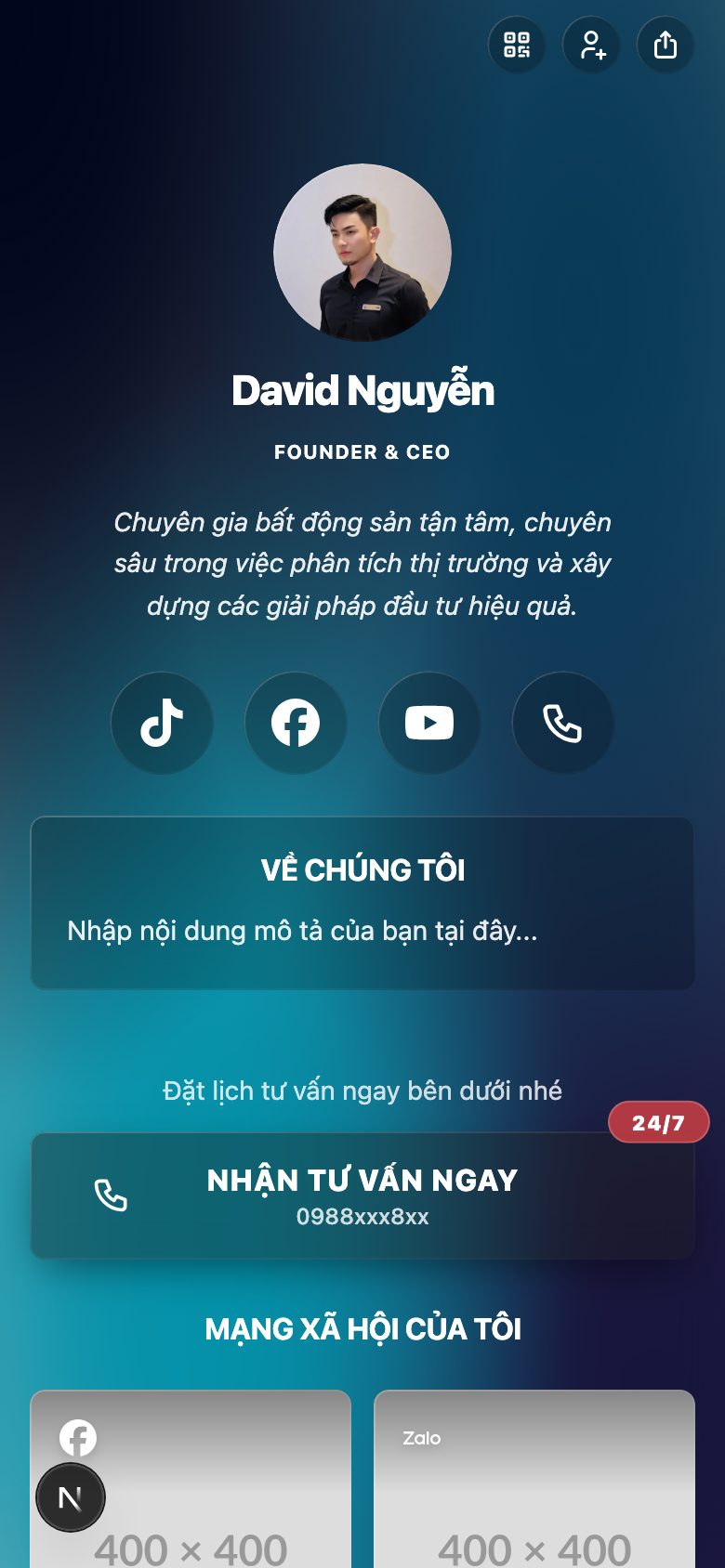Tap the FOUNDER & CEO title text
Image resolution: width=725 pixels, height=1568 pixels.
pyautogui.click(x=362, y=453)
